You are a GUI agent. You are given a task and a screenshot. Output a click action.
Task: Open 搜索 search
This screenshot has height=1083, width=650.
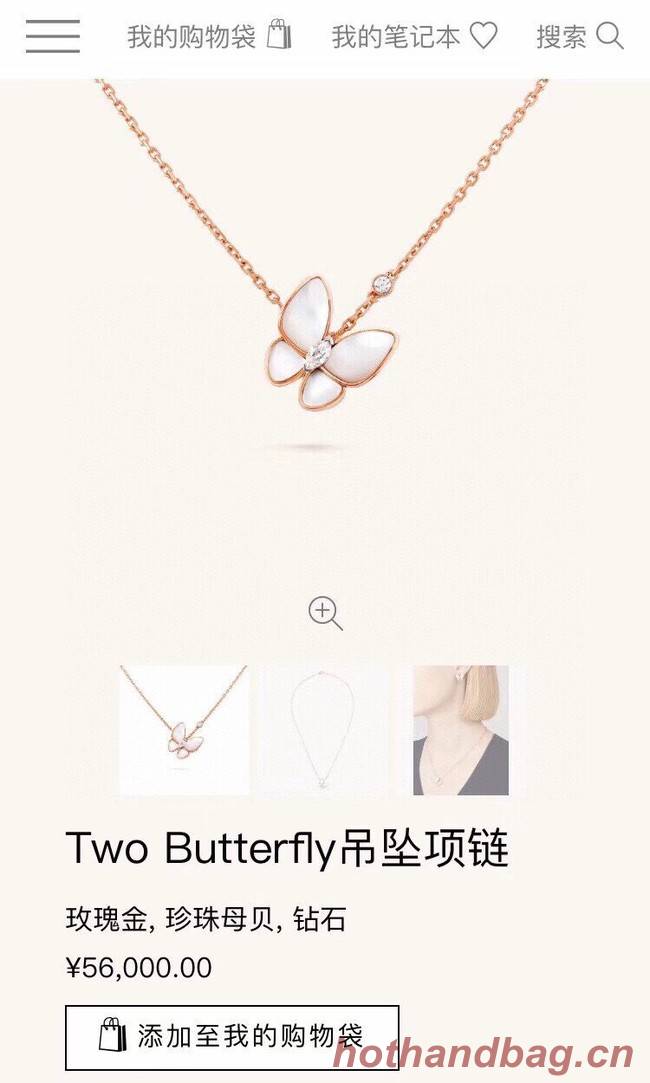click(x=579, y=37)
